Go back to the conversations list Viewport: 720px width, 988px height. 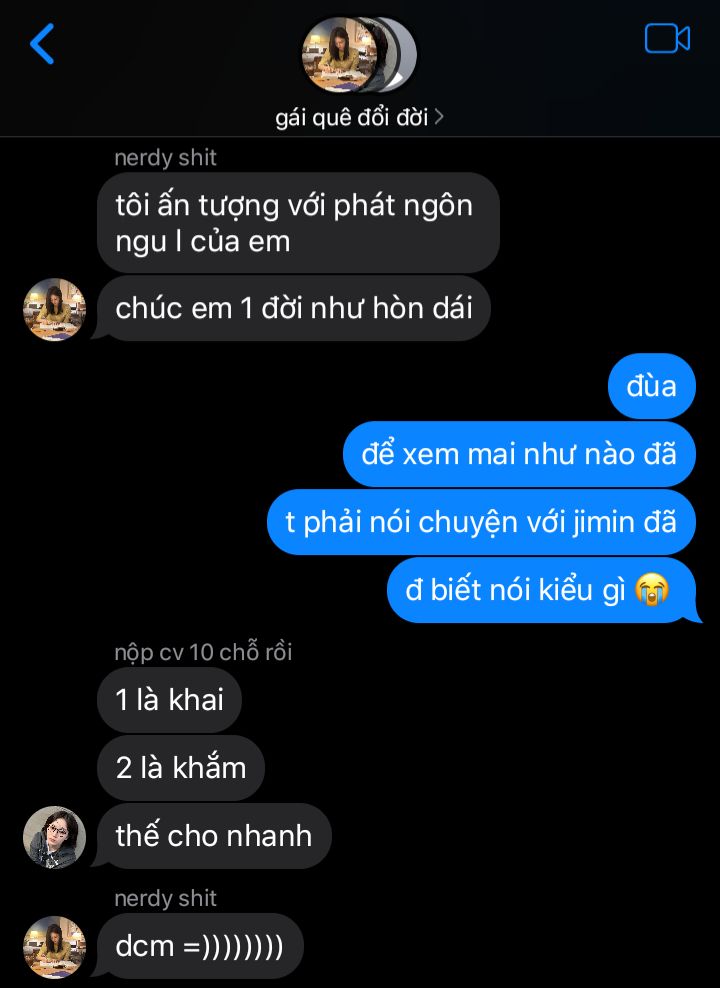(42, 45)
